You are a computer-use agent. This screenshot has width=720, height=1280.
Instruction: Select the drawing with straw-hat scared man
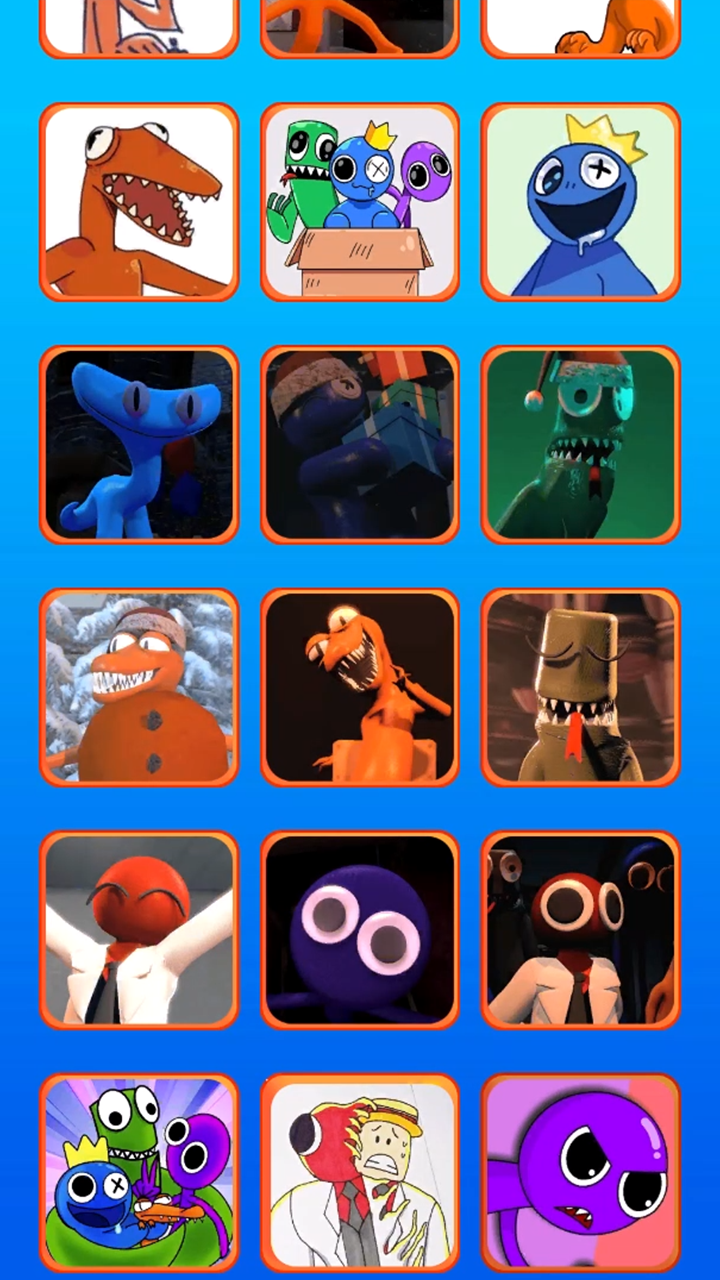[x=359, y=1172]
